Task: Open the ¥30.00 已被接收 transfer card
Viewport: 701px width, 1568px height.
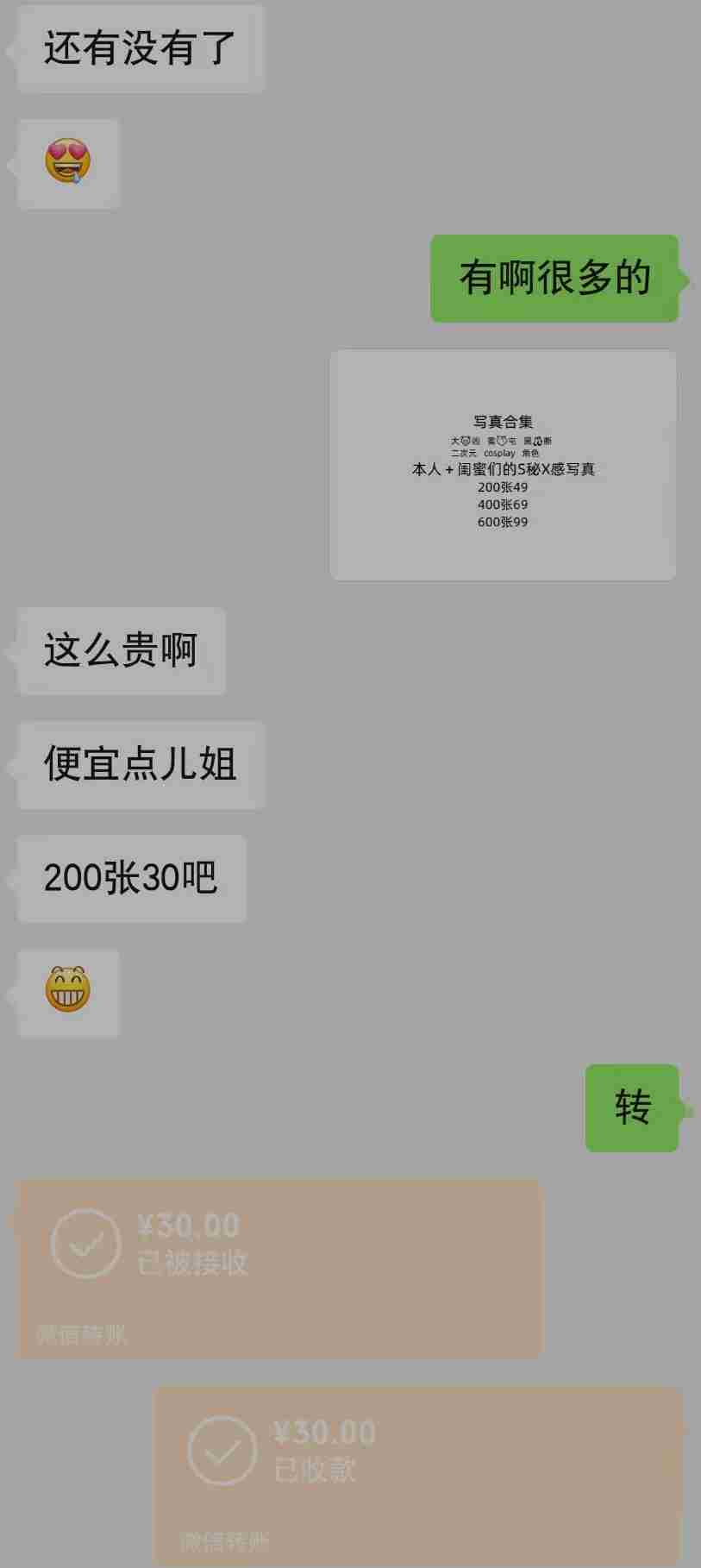Action: click(x=279, y=1268)
